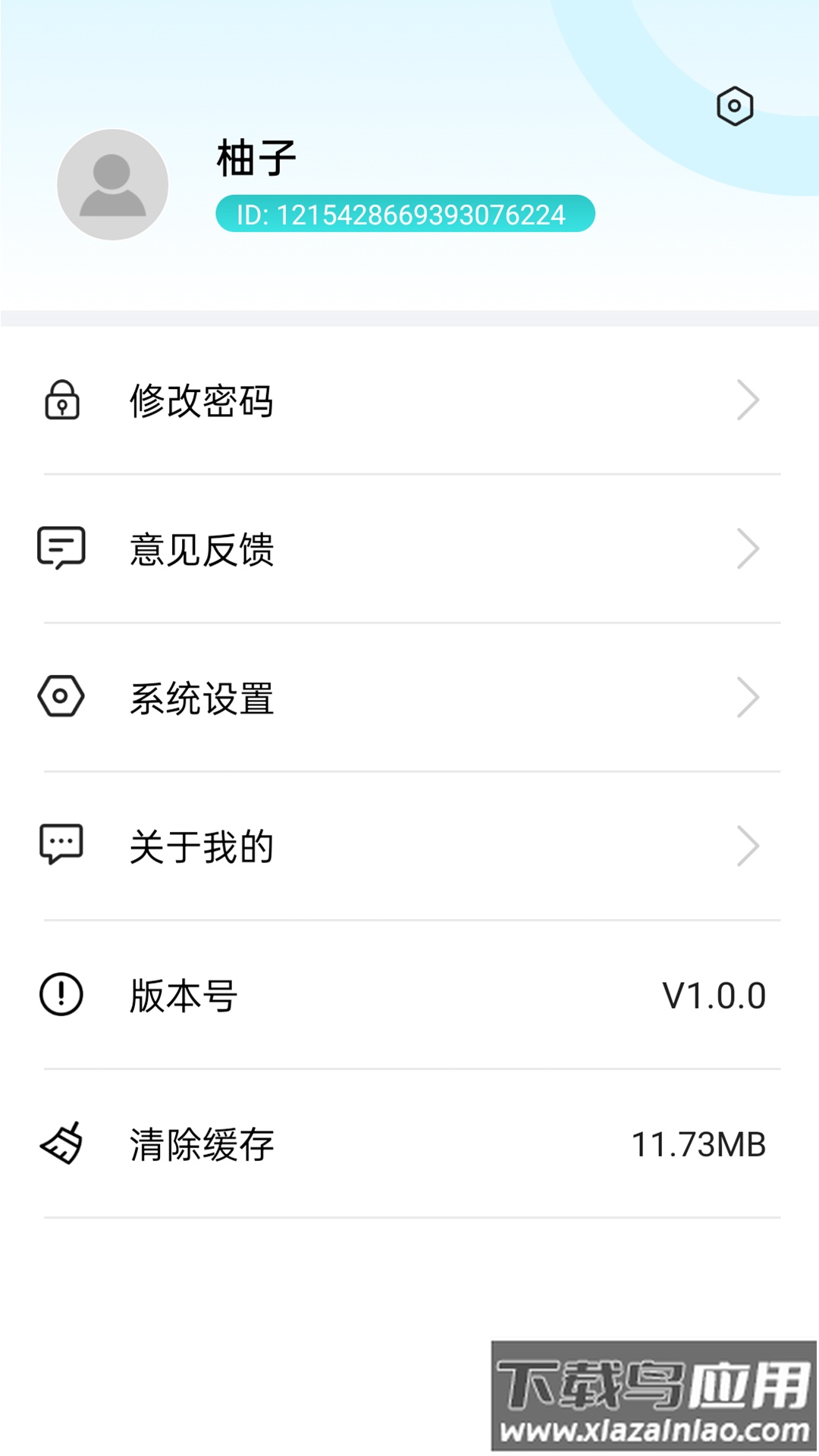Click the exclamation icon beside 版本号

pyautogui.click(x=61, y=994)
